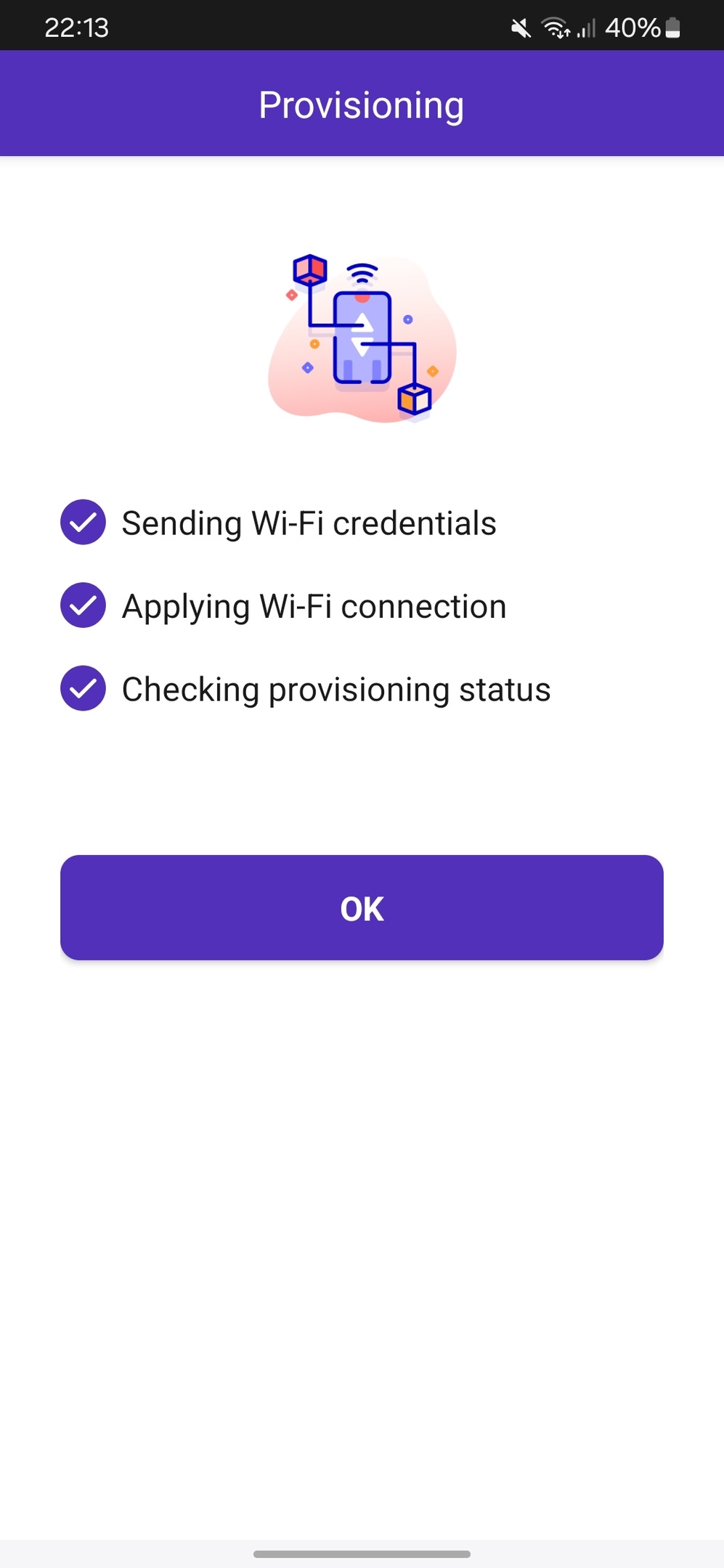The width and height of the screenshot is (724, 1568).
Task: Tap the OK button to finish provisioning
Action: [x=362, y=907]
